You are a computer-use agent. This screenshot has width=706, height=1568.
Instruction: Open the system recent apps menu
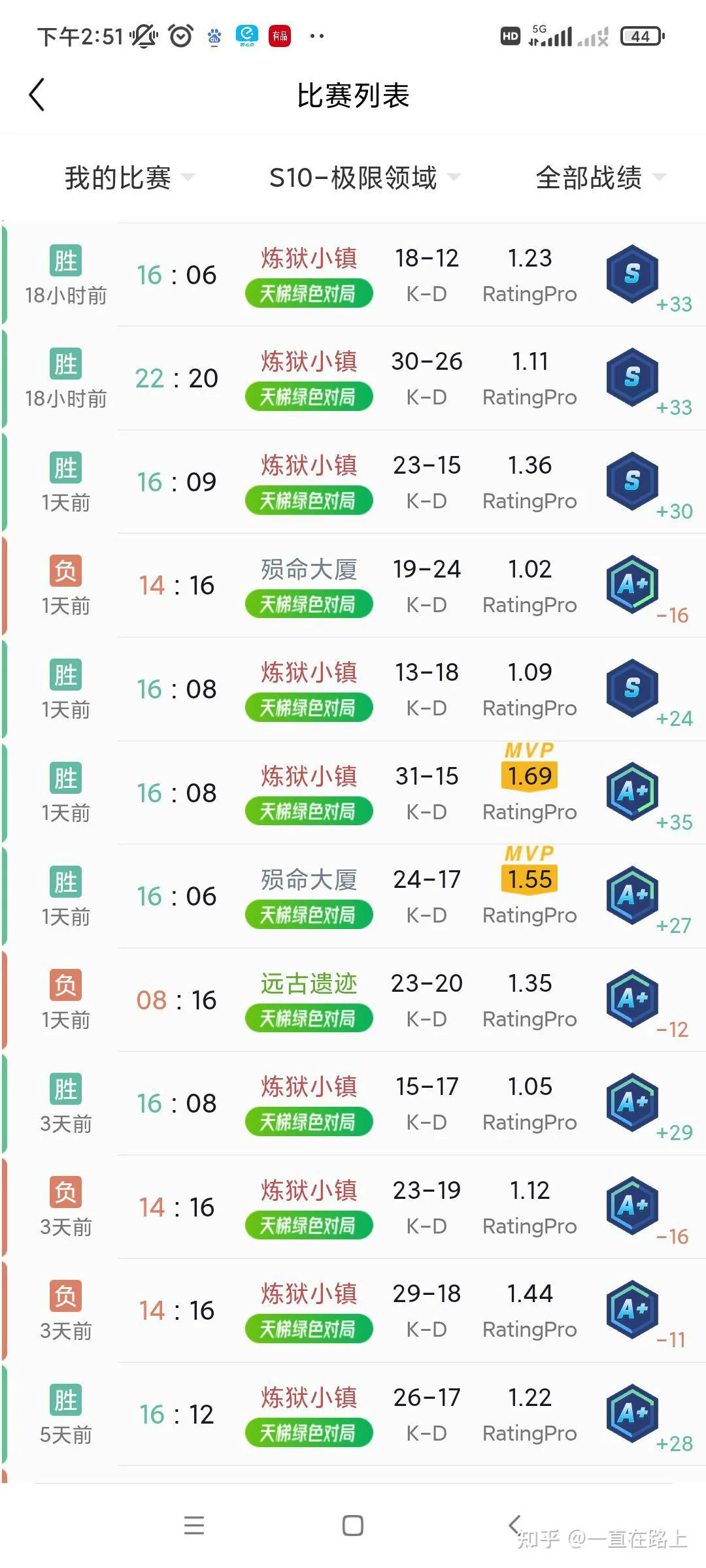pos(194,1526)
